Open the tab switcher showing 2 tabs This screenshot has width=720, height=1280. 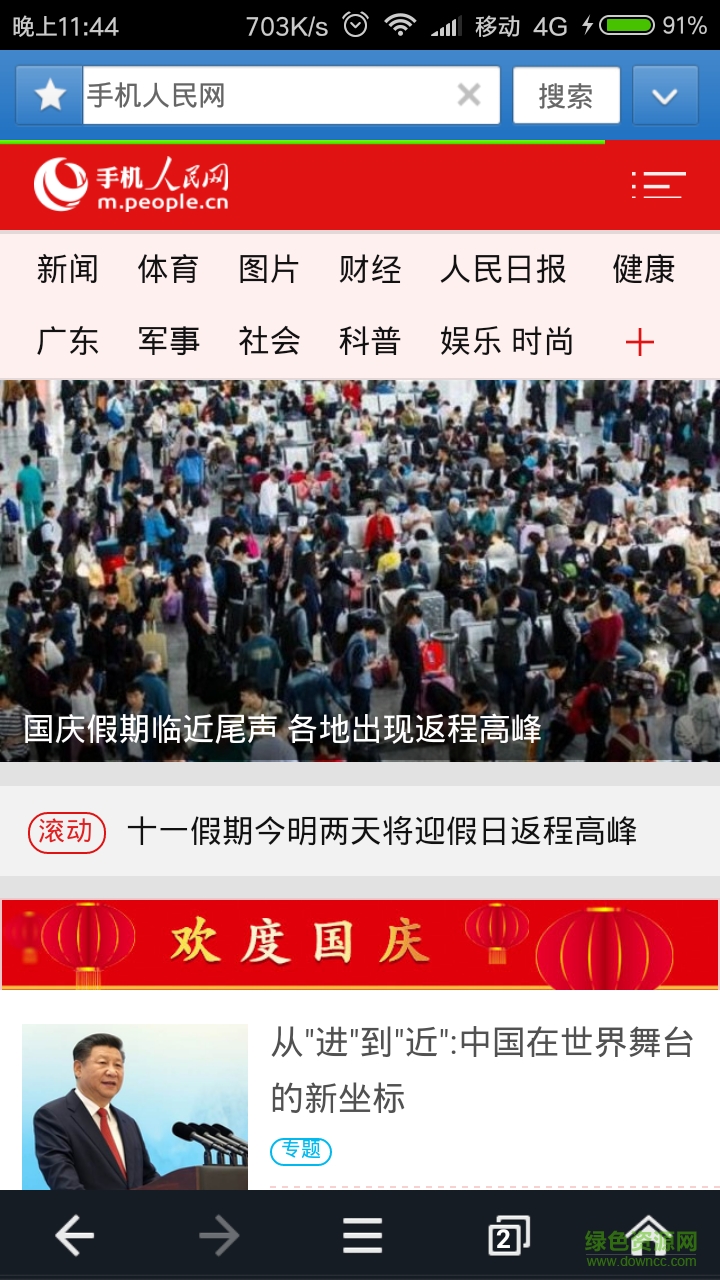tap(507, 1238)
